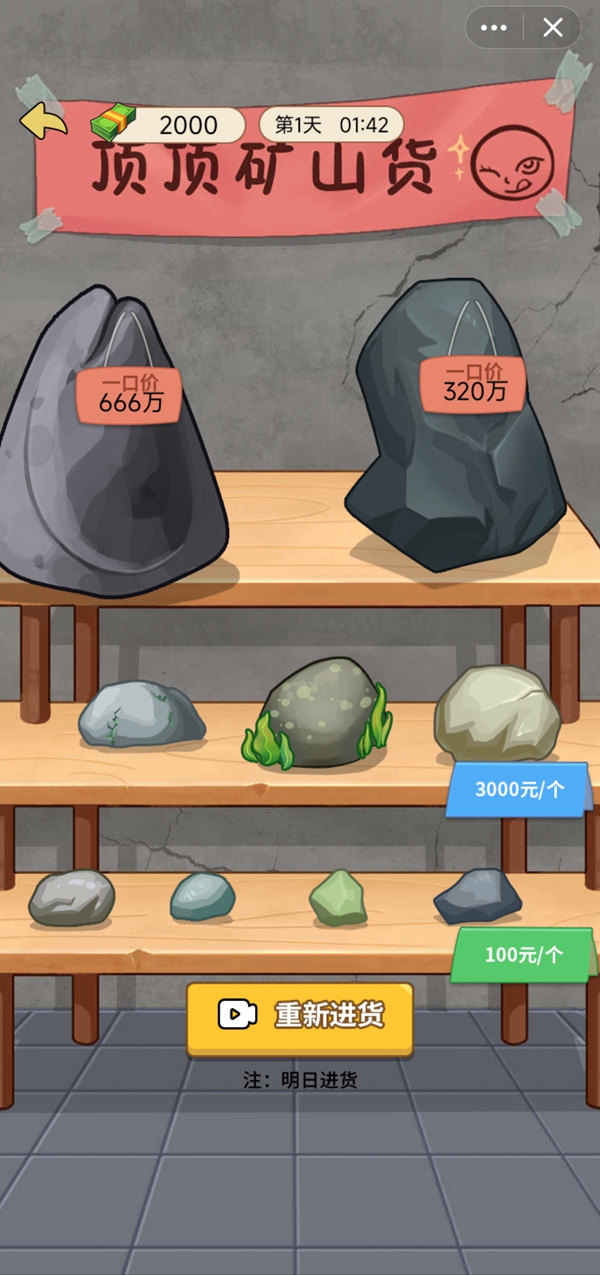Image resolution: width=600 pixels, height=1275 pixels.
Task: Choose the small teal 100元 pebble
Action: tap(203, 896)
